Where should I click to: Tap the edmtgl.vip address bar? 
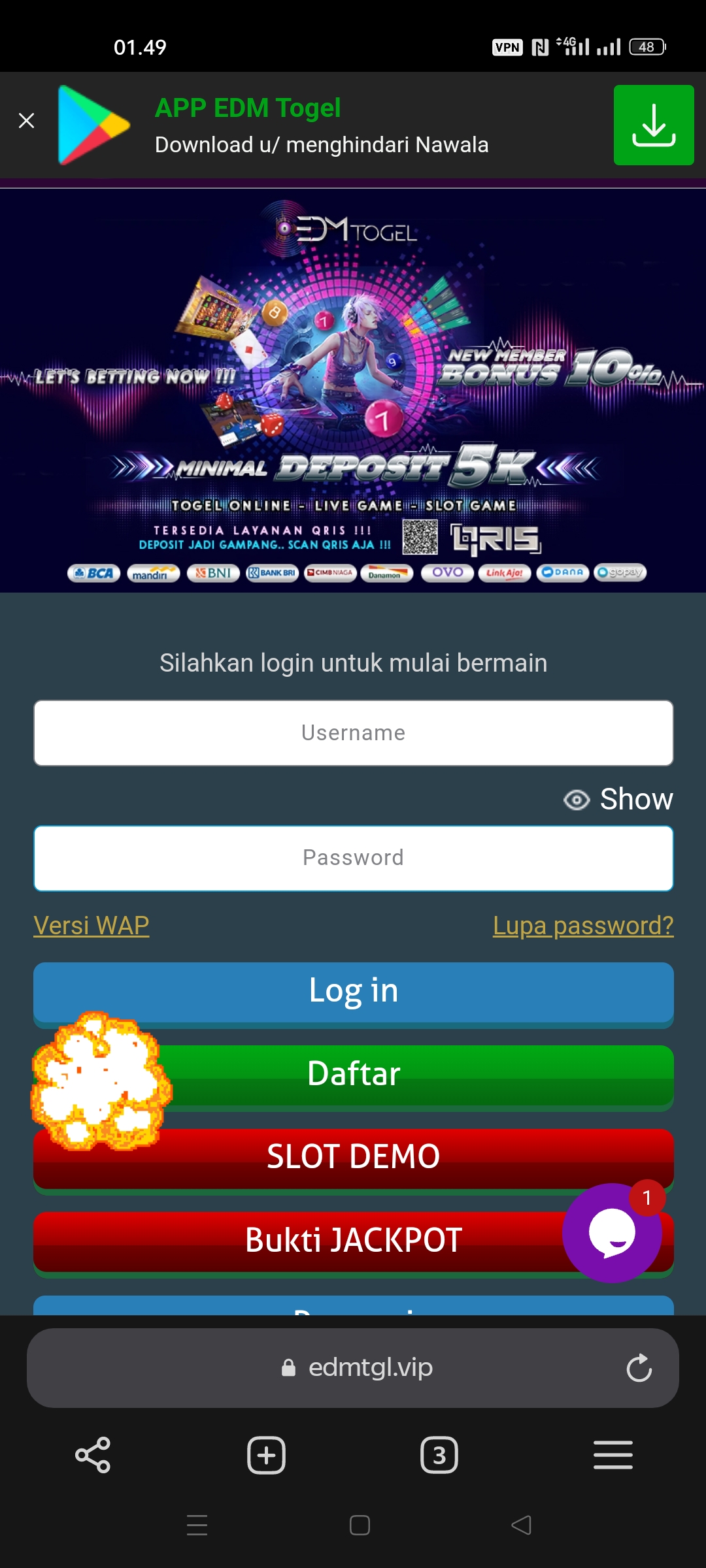(x=356, y=1367)
